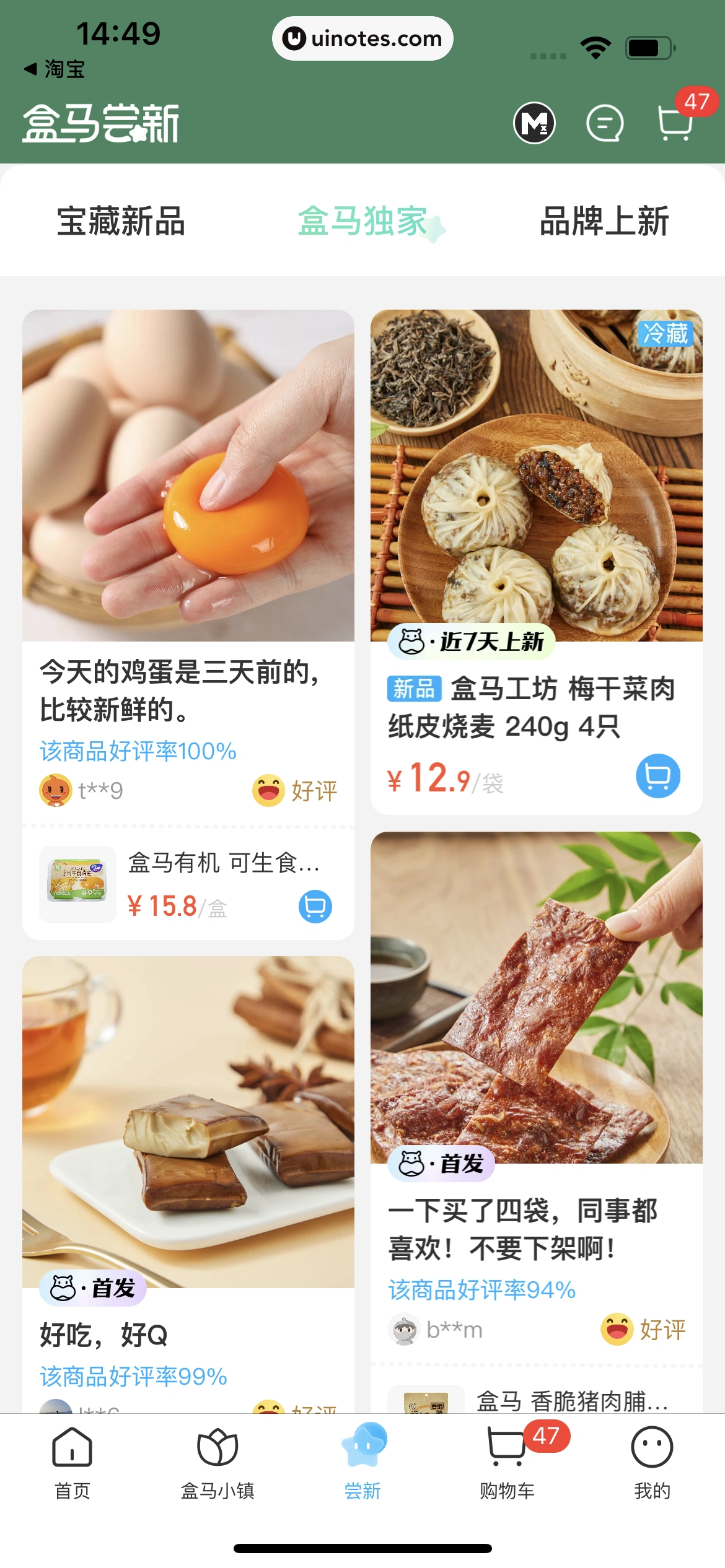Open the uinotes.com pill banner
This screenshot has width=725, height=1568.
pos(362,38)
